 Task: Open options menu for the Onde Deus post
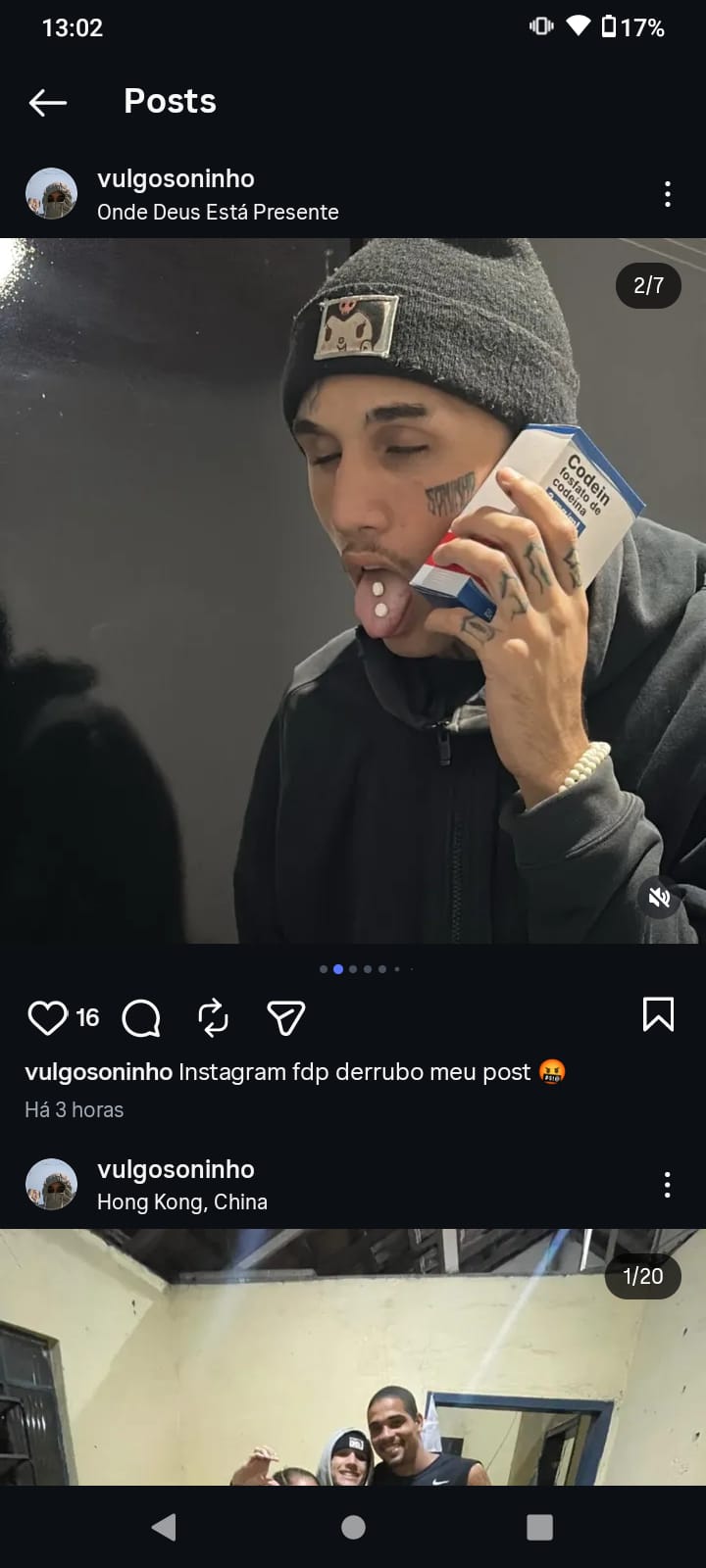pyautogui.click(x=668, y=194)
